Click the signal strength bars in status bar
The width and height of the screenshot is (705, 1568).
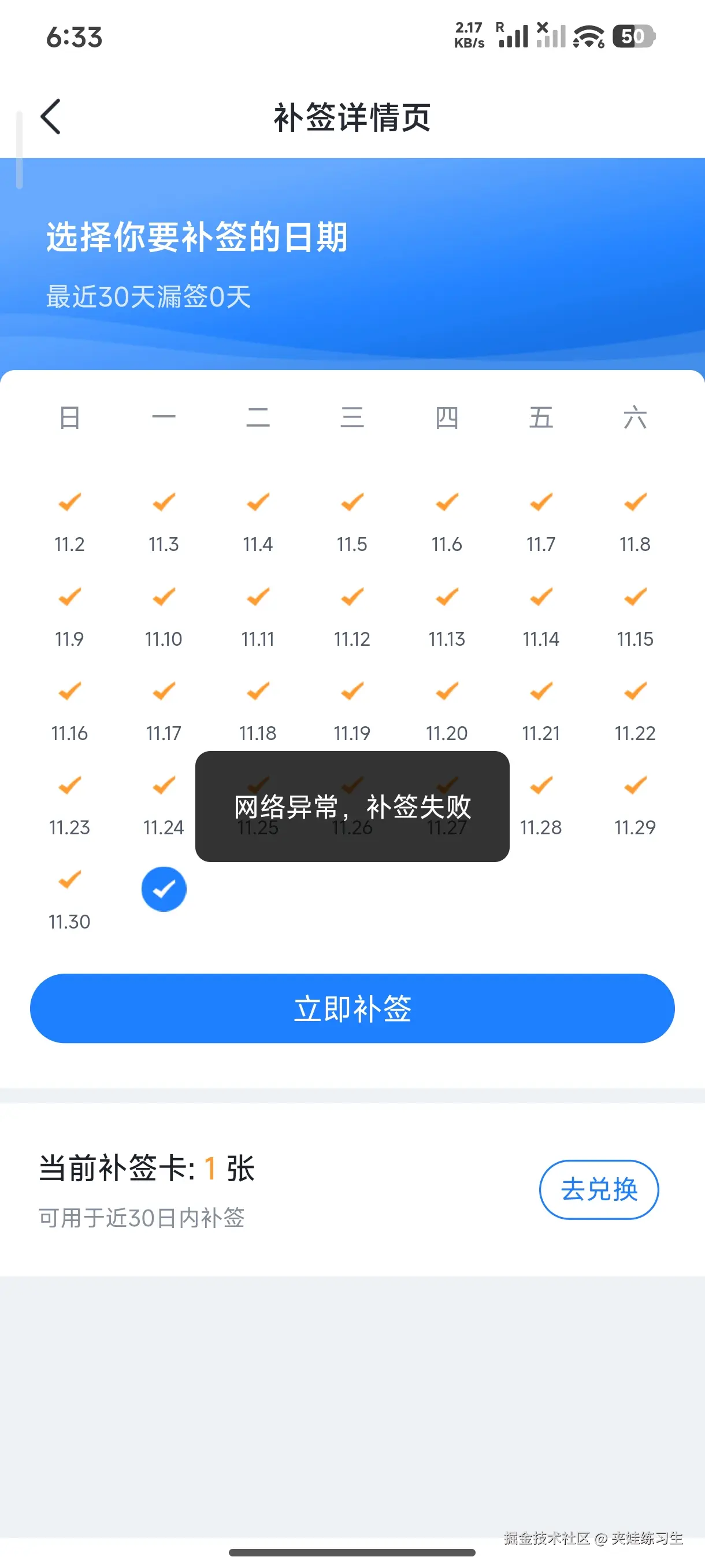pos(514,36)
